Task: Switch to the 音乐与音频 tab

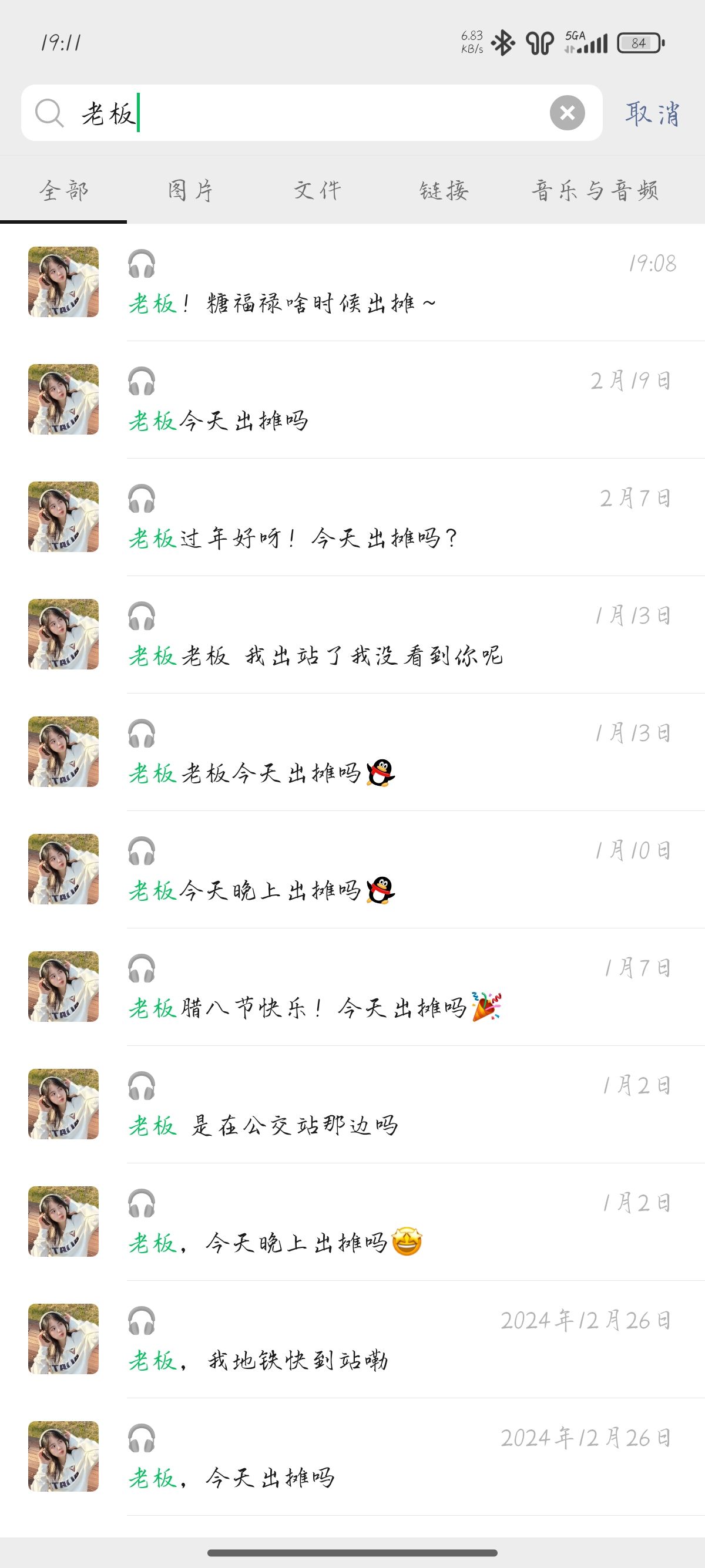Action: pyautogui.click(x=595, y=191)
